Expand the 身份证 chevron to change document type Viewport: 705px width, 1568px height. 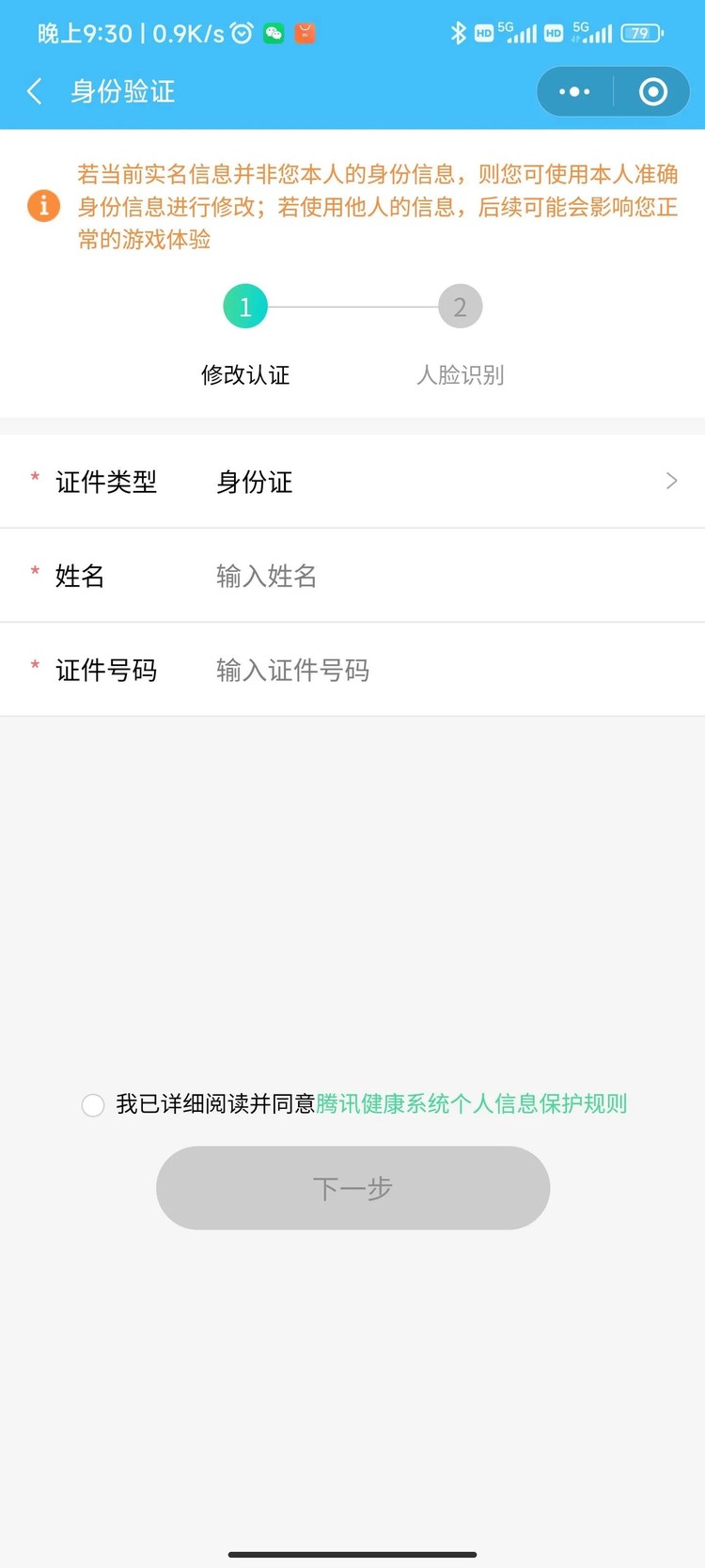670,481
